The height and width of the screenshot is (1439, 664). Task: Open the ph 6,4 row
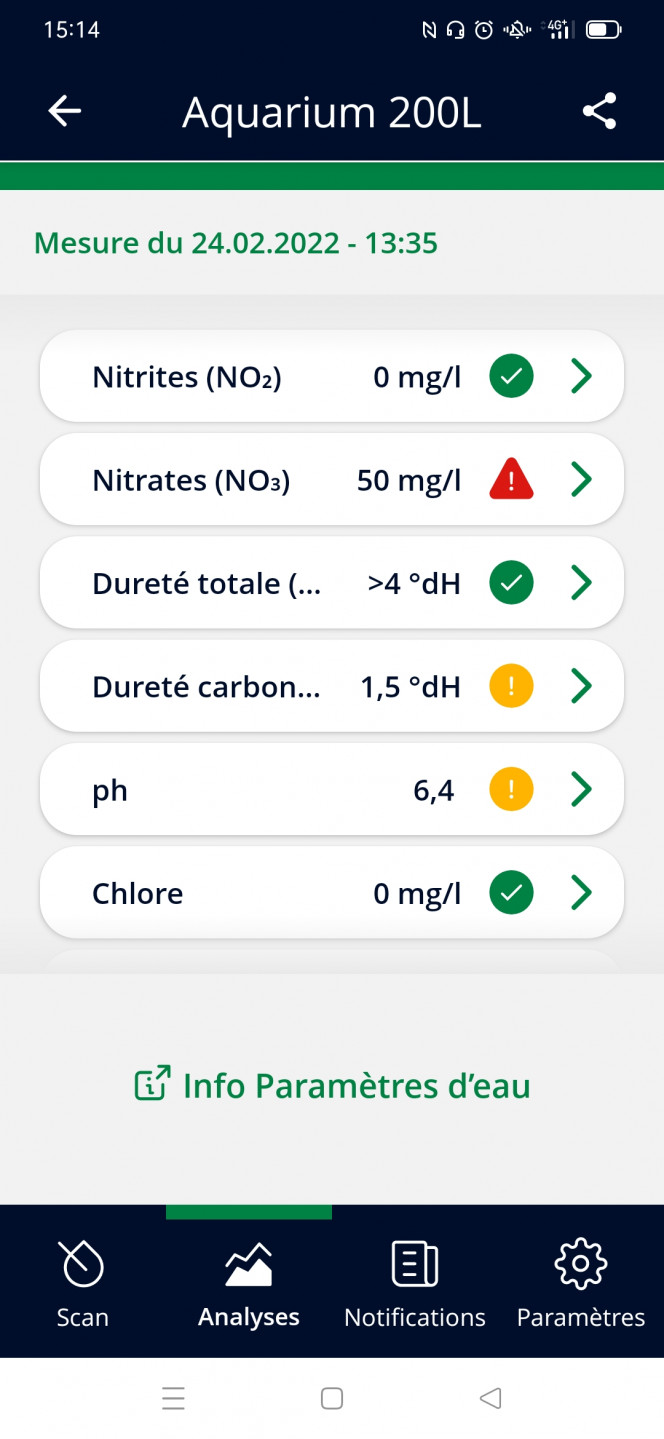point(332,790)
